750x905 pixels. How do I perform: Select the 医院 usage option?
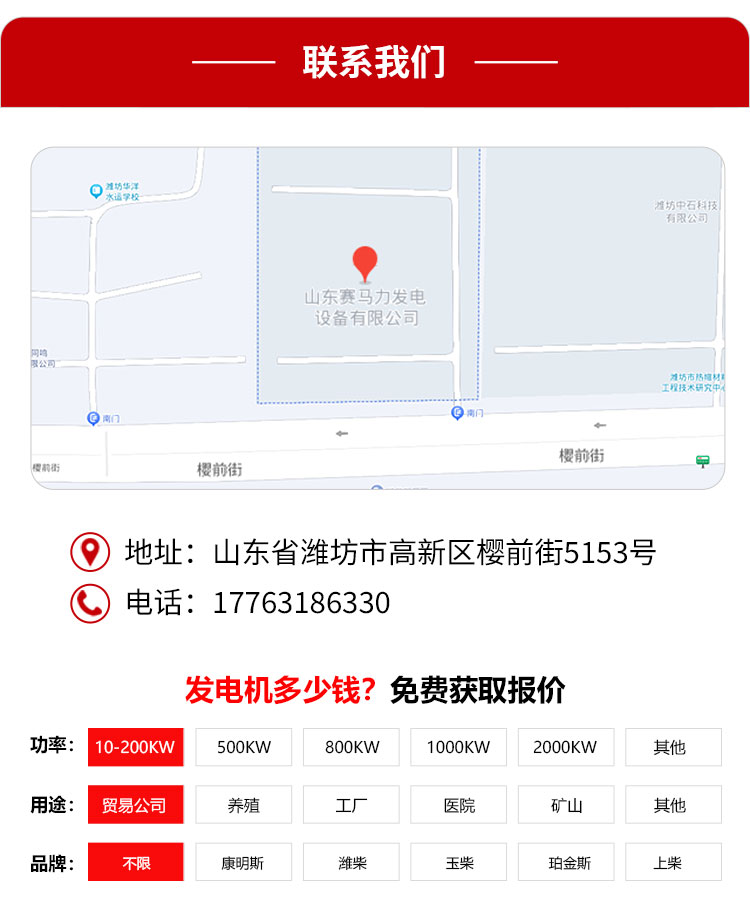click(x=458, y=805)
